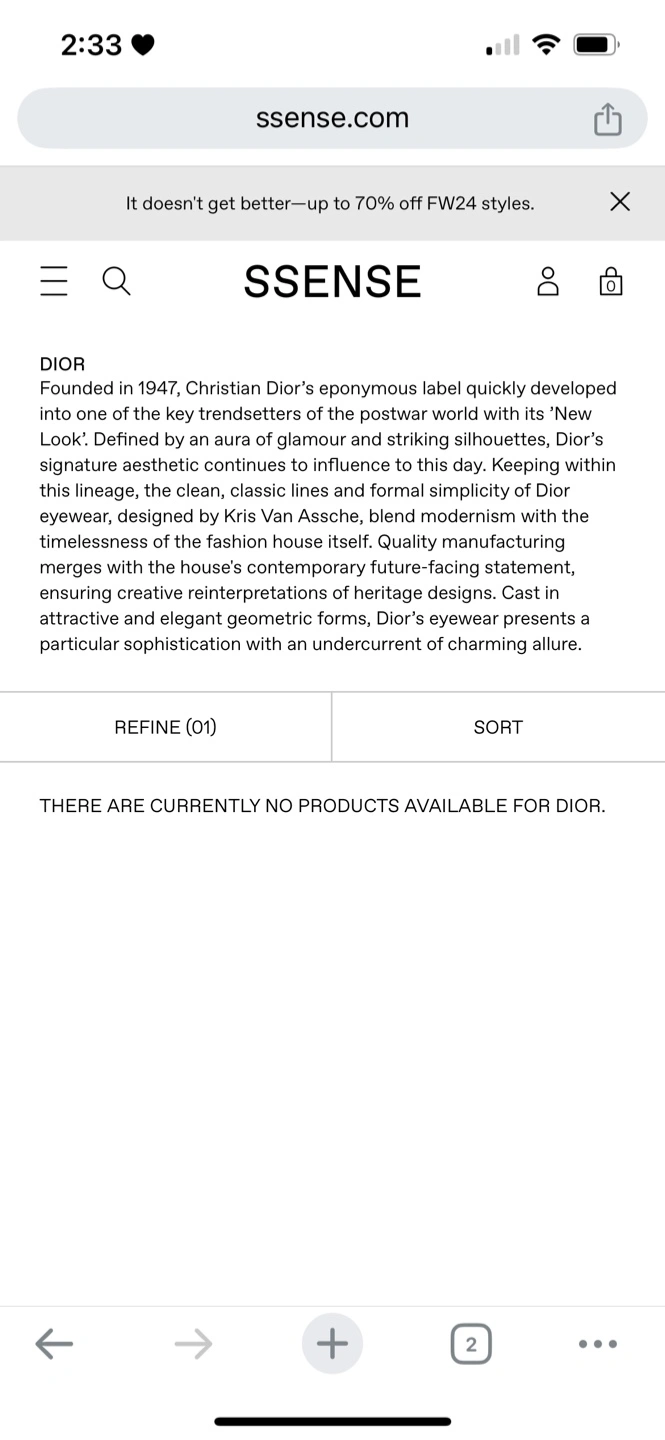Open the search magnifier icon
Viewport: 665px width, 1440px height.
coord(116,281)
